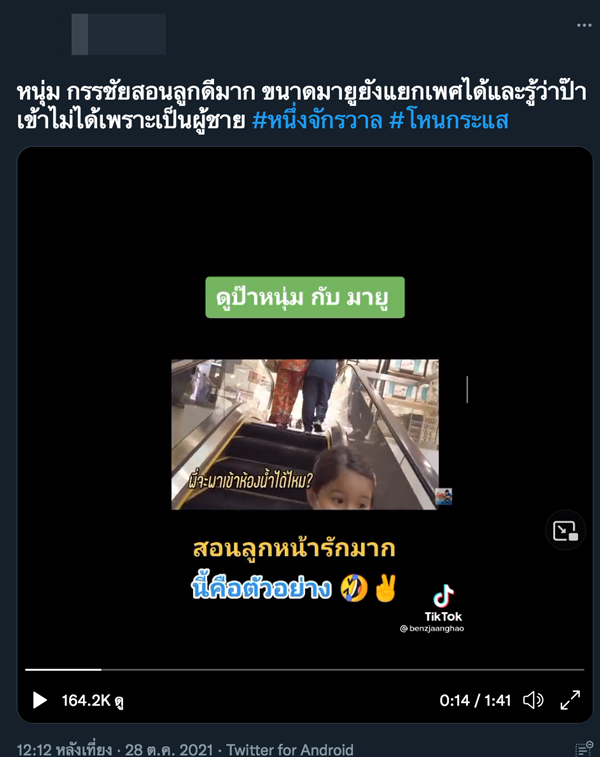Viewport: 600px width, 757px height.
Task: Play the tweet video
Action: [x=40, y=700]
